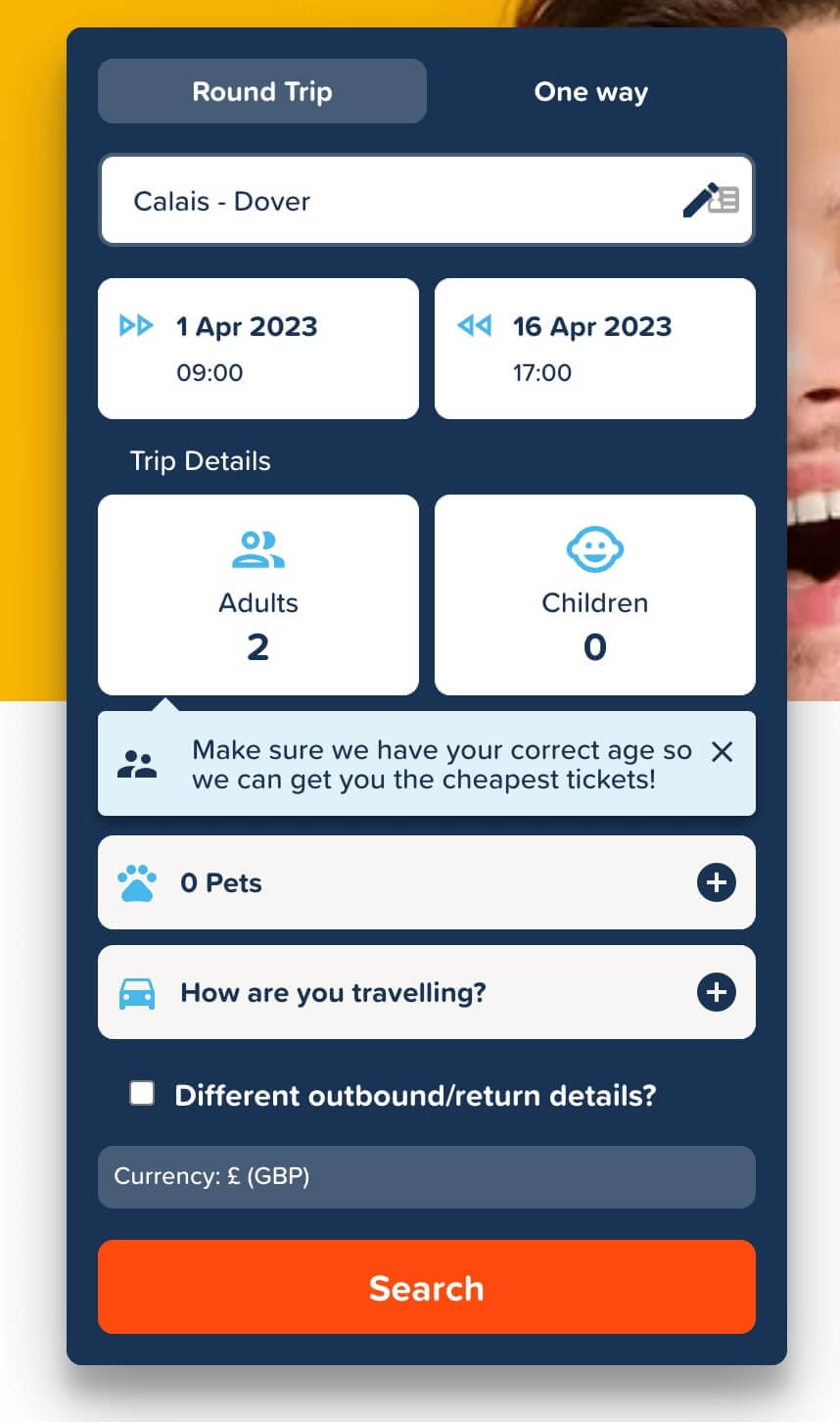Screen dimensions: 840x1422
Task: Tick Different outbound/return details checkbox
Action: coord(142,1093)
